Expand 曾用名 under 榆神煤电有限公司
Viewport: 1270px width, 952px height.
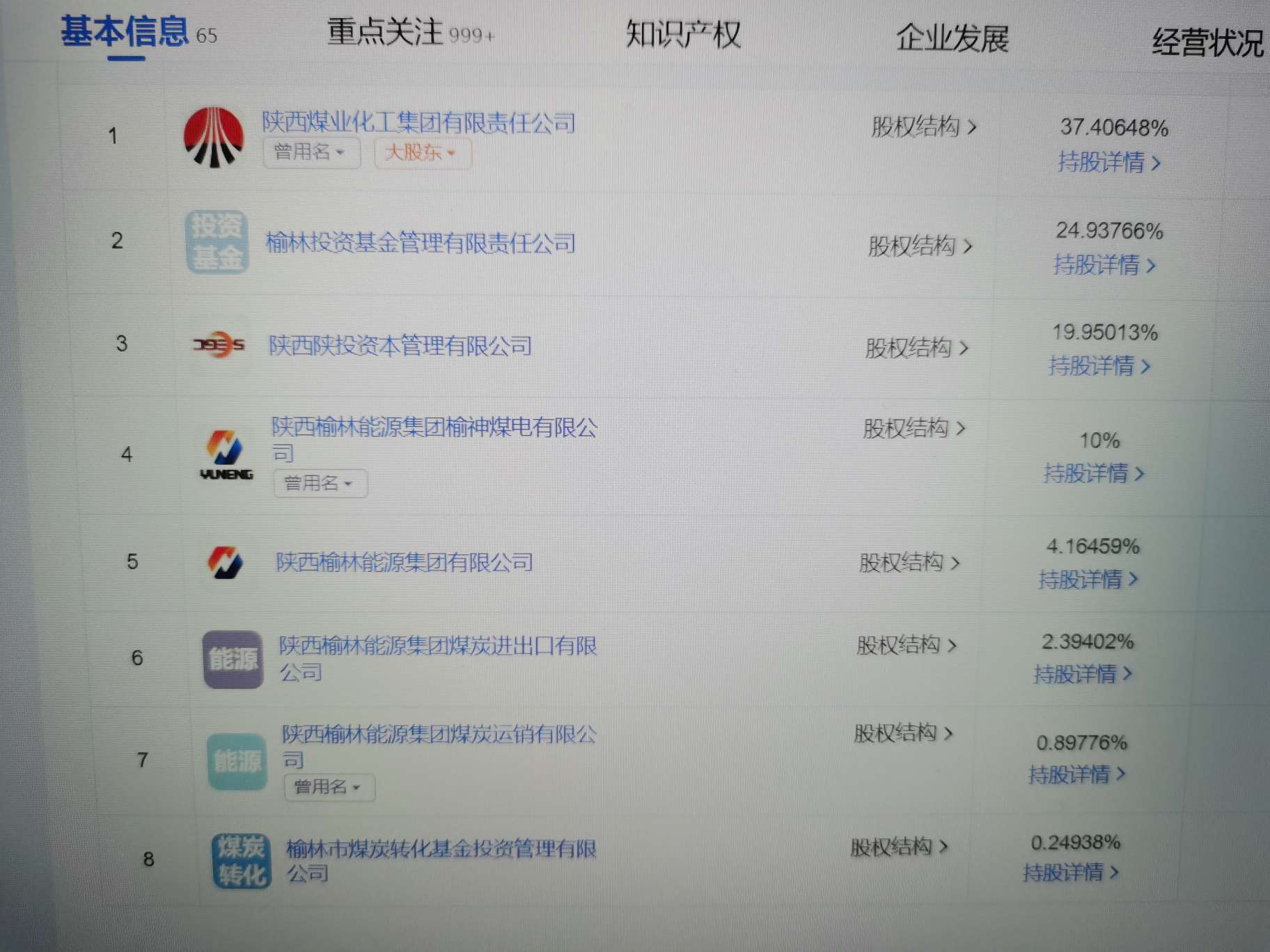tap(320, 483)
